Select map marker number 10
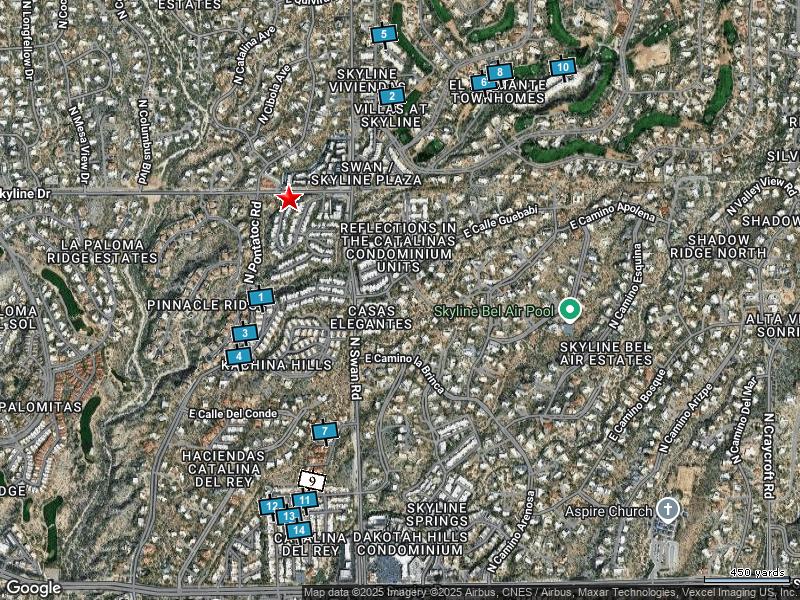Viewport: 800px width, 600px height. pos(563,68)
